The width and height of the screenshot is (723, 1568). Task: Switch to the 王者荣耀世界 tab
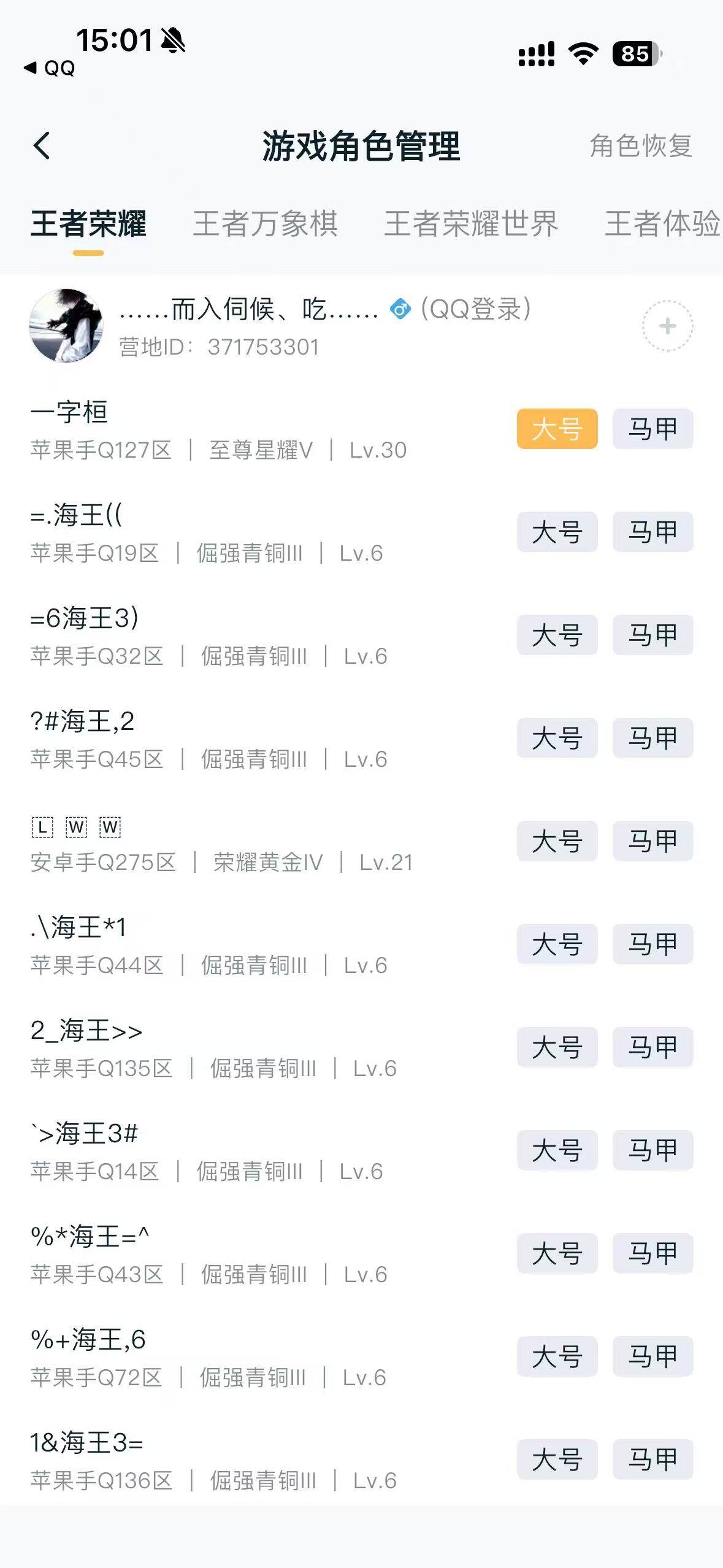pos(471,223)
